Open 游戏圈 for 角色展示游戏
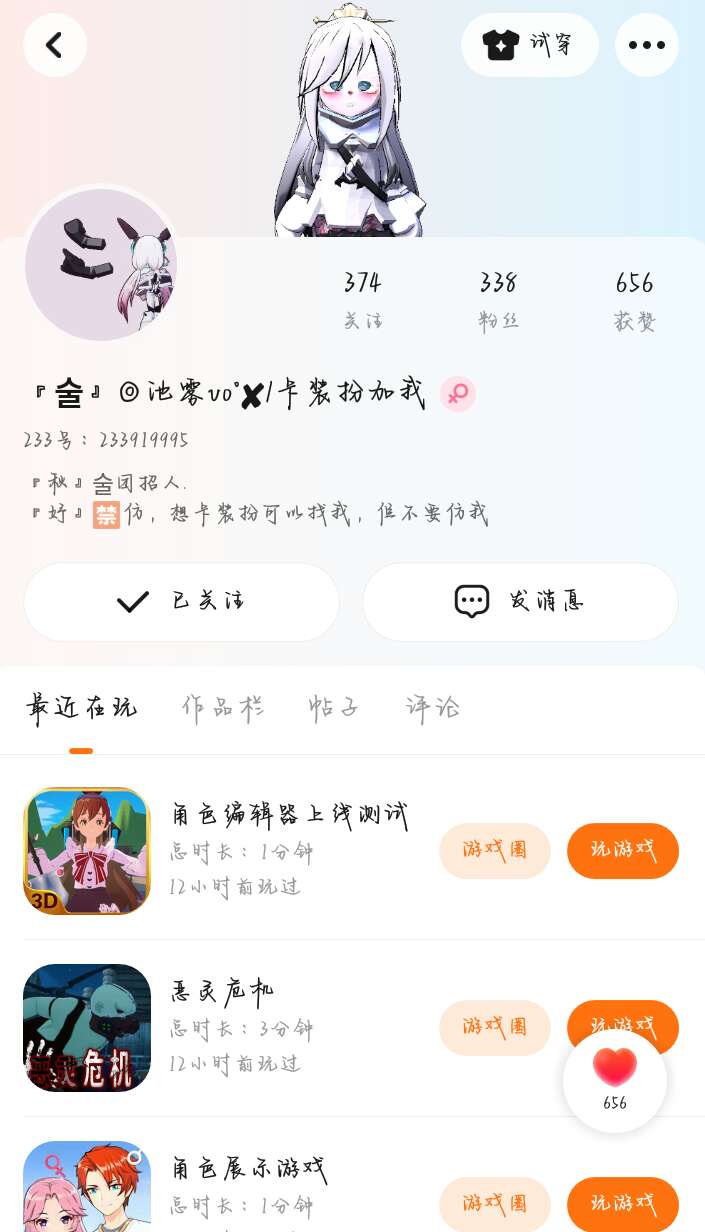 point(495,1204)
